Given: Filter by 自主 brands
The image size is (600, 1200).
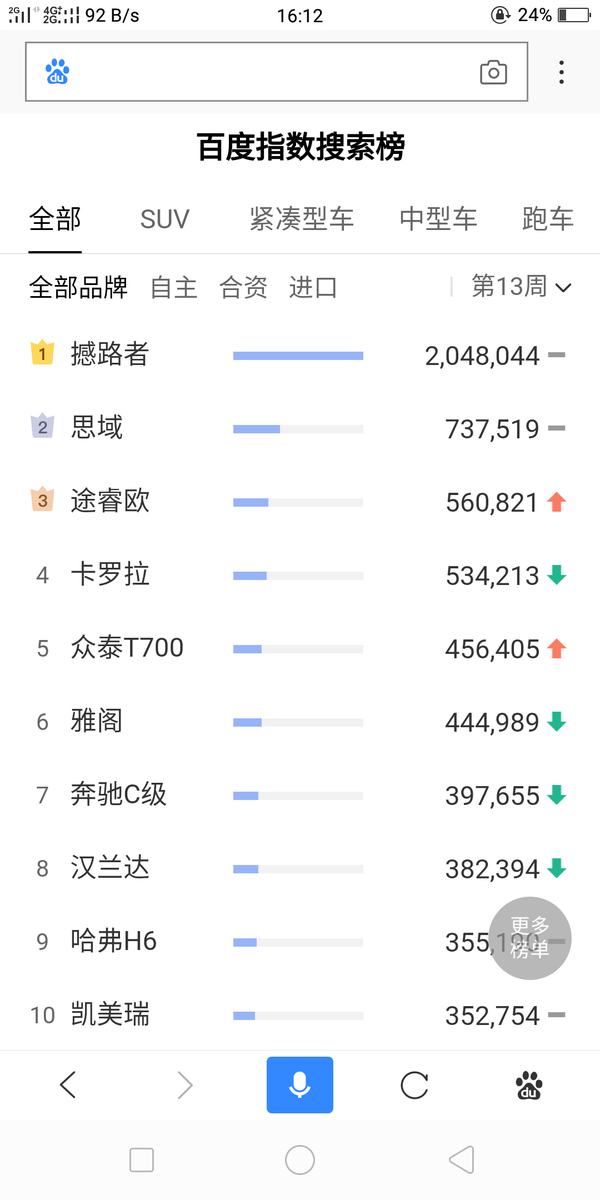Looking at the screenshot, I should pyautogui.click(x=174, y=288).
